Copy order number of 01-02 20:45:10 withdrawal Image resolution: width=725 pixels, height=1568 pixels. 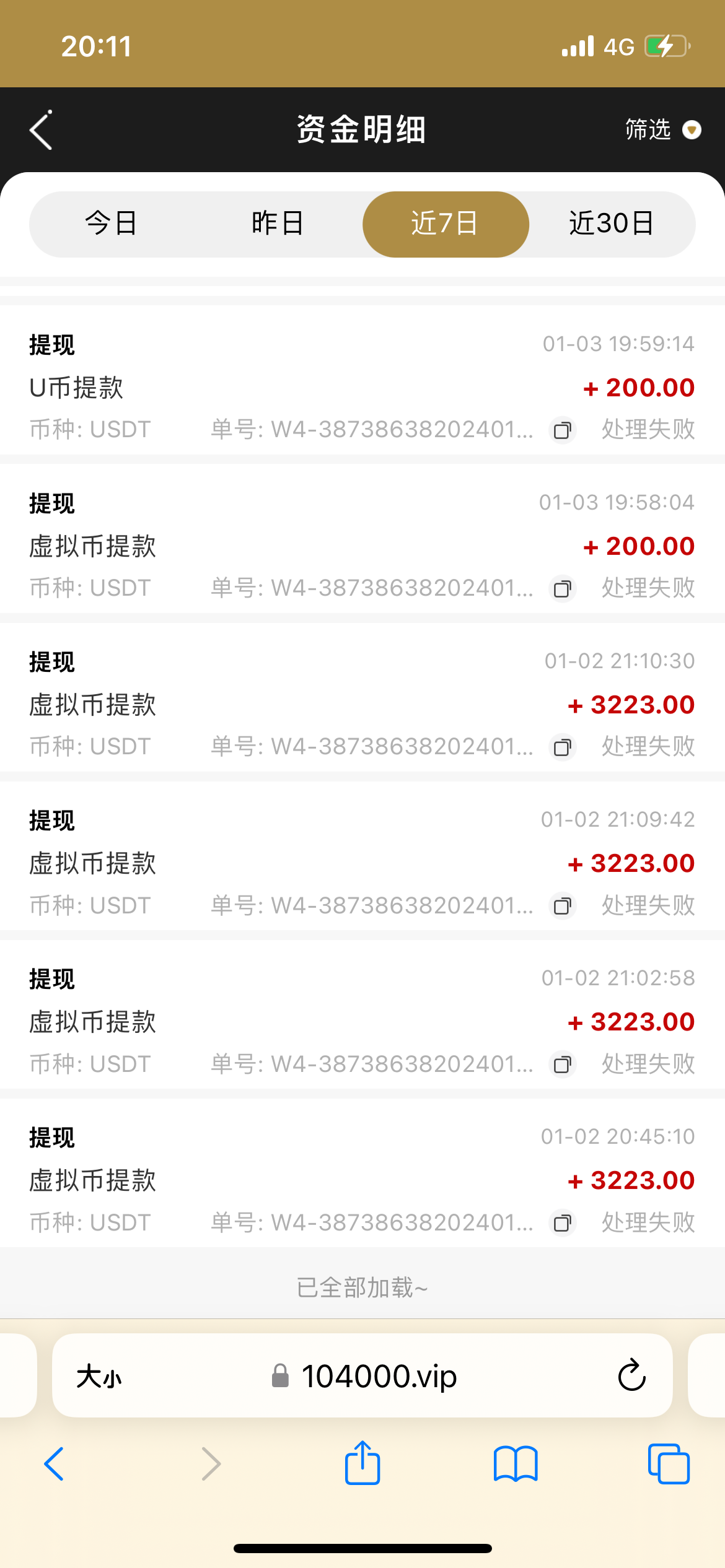[563, 1223]
